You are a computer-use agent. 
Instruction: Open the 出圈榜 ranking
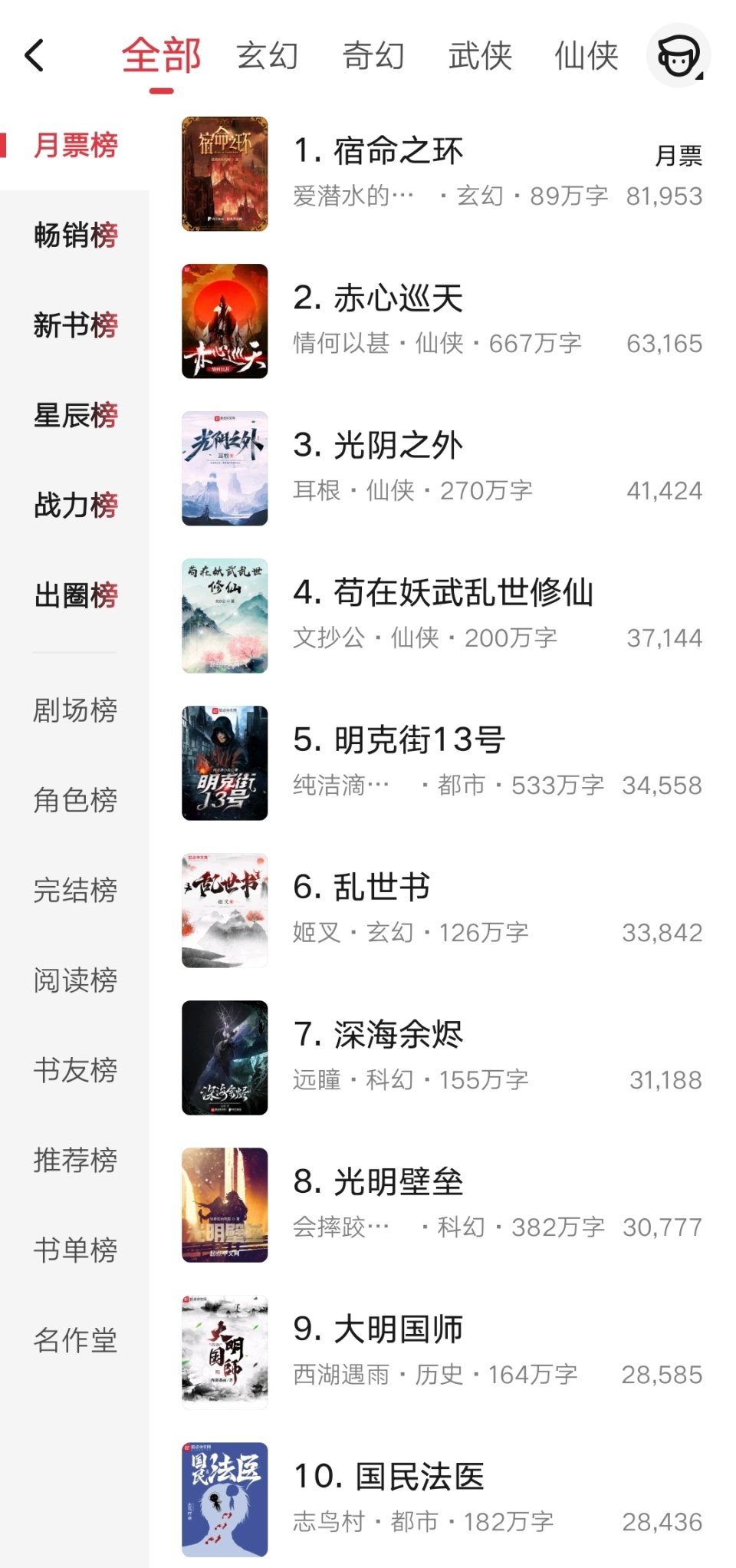coord(75,595)
